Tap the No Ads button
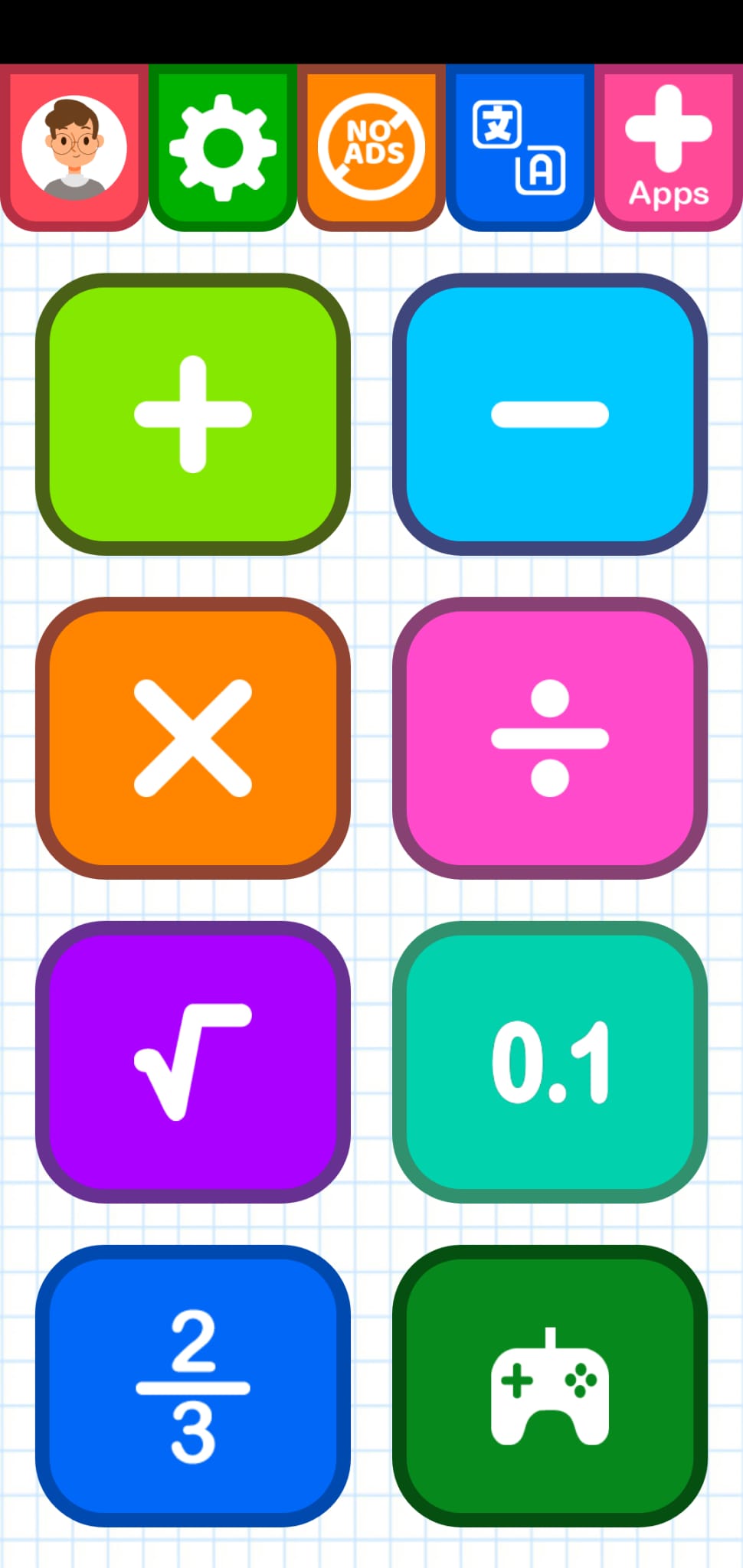The image size is (743, 1568). (x=371, y=148)
